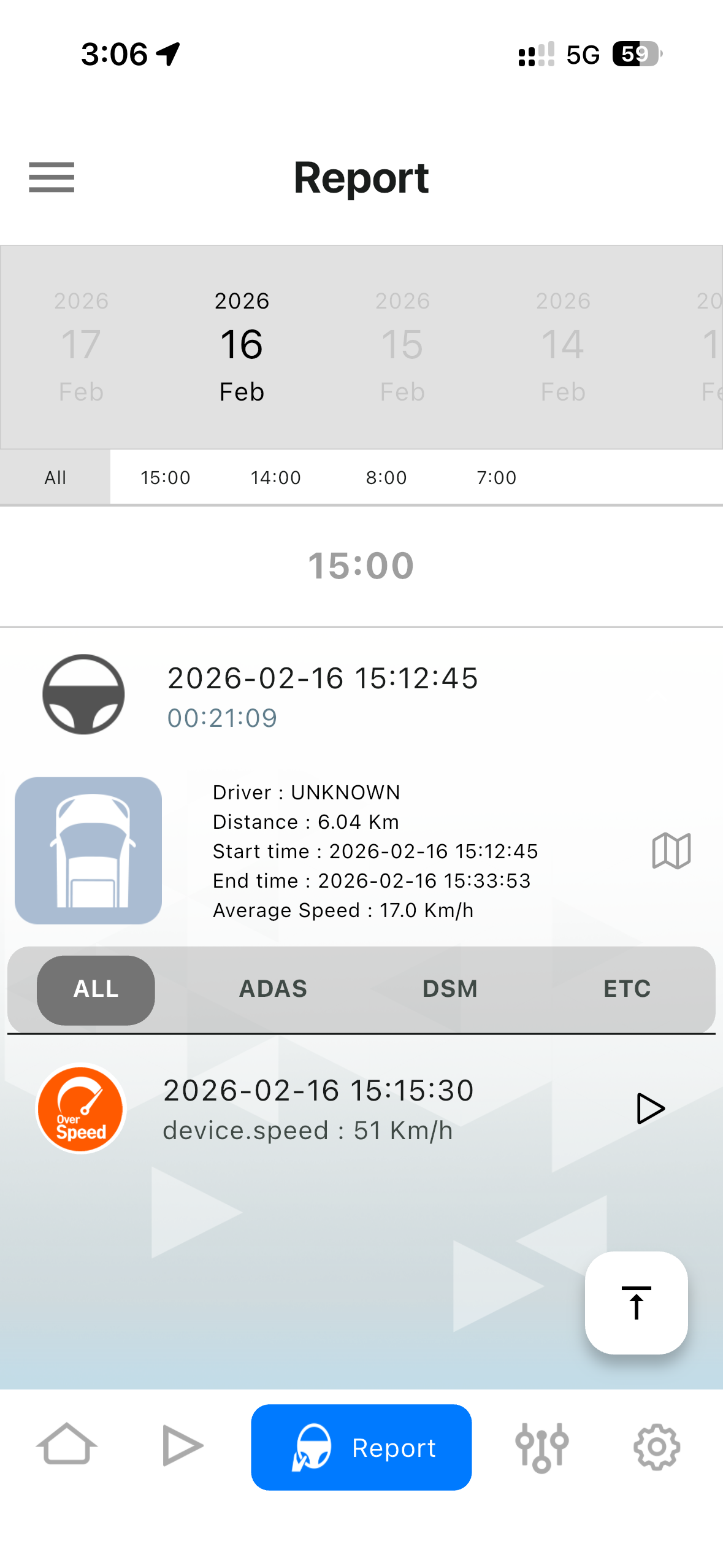Switch to ADAS events segment
Screen dimensions: 723x1568
coord(273,989)
